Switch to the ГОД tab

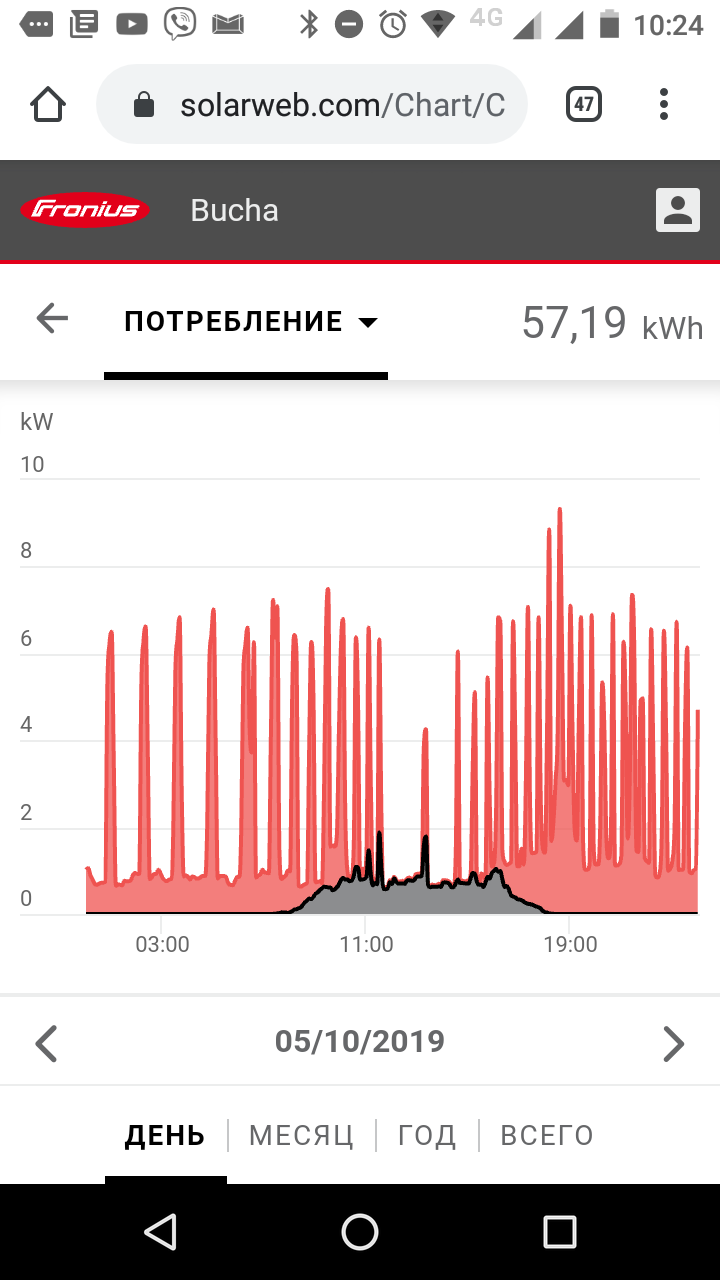427,1136
